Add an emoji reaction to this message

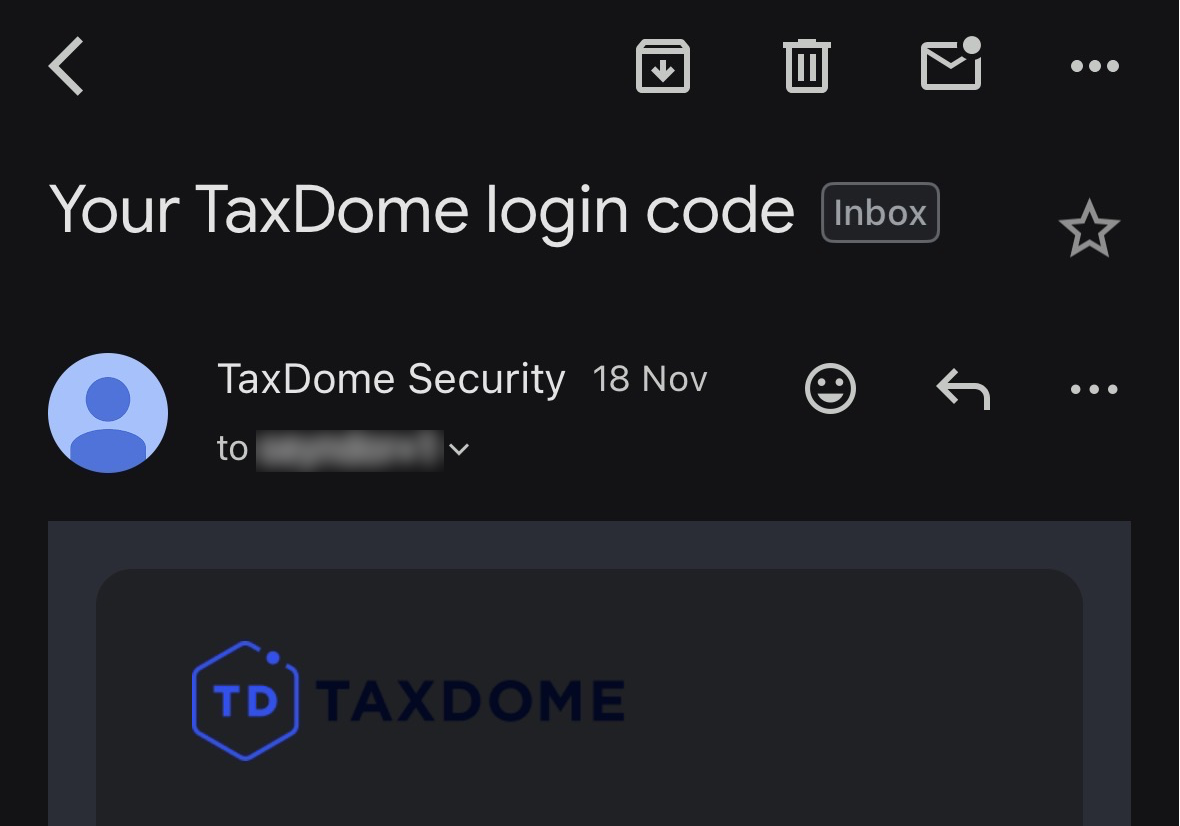pyautogui.click(x=830, y=388)
